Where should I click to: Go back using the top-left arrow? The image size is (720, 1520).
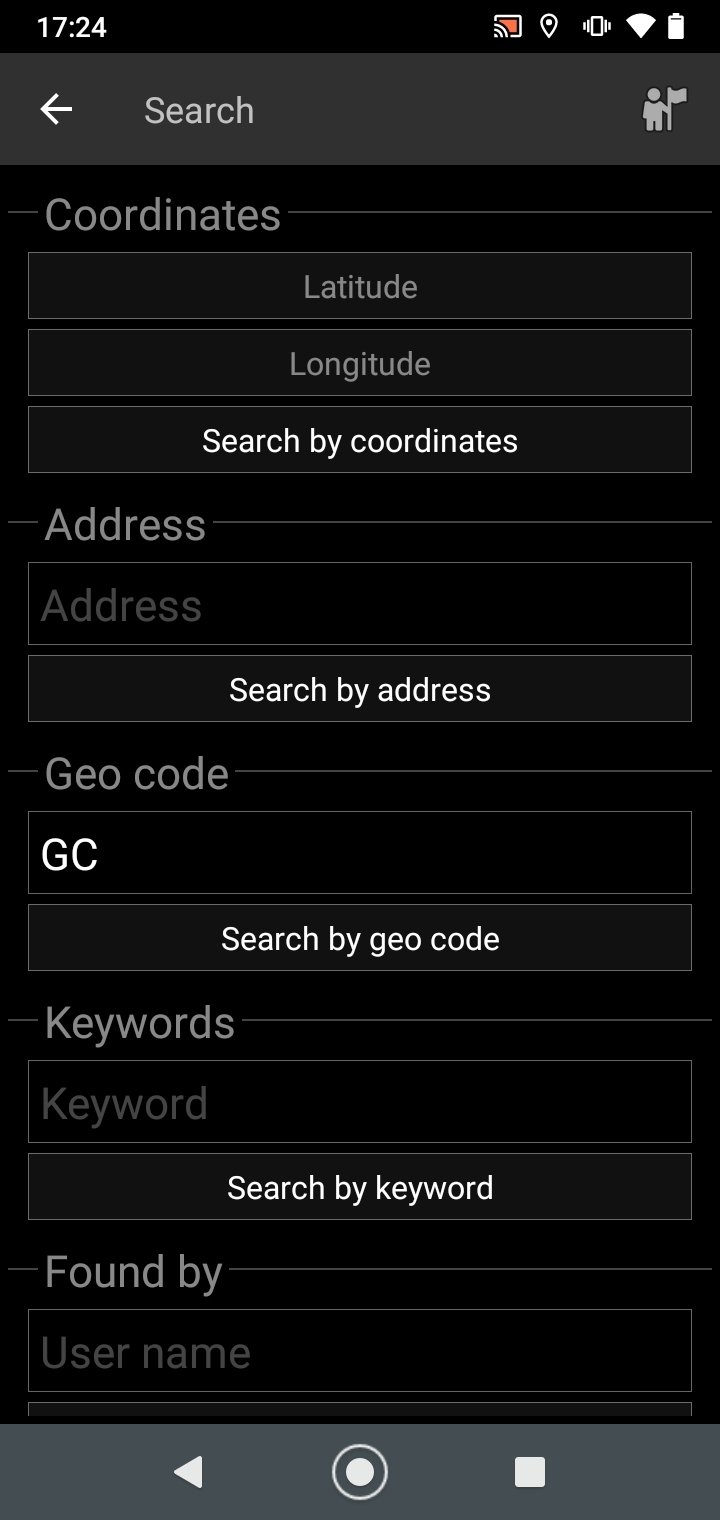[x=56, y=110]
